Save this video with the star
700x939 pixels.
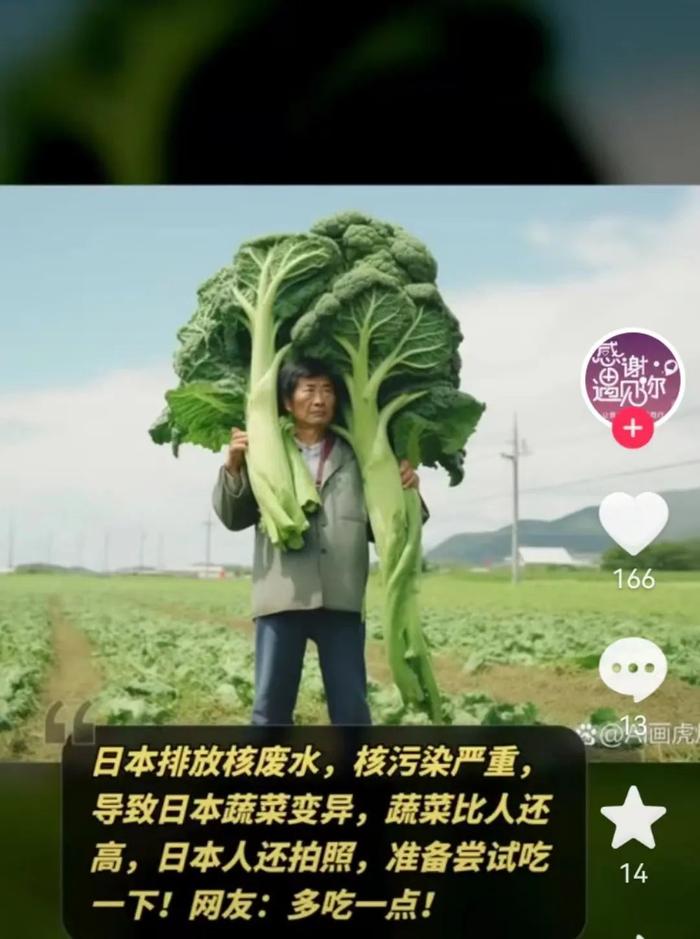coord(633,819)
